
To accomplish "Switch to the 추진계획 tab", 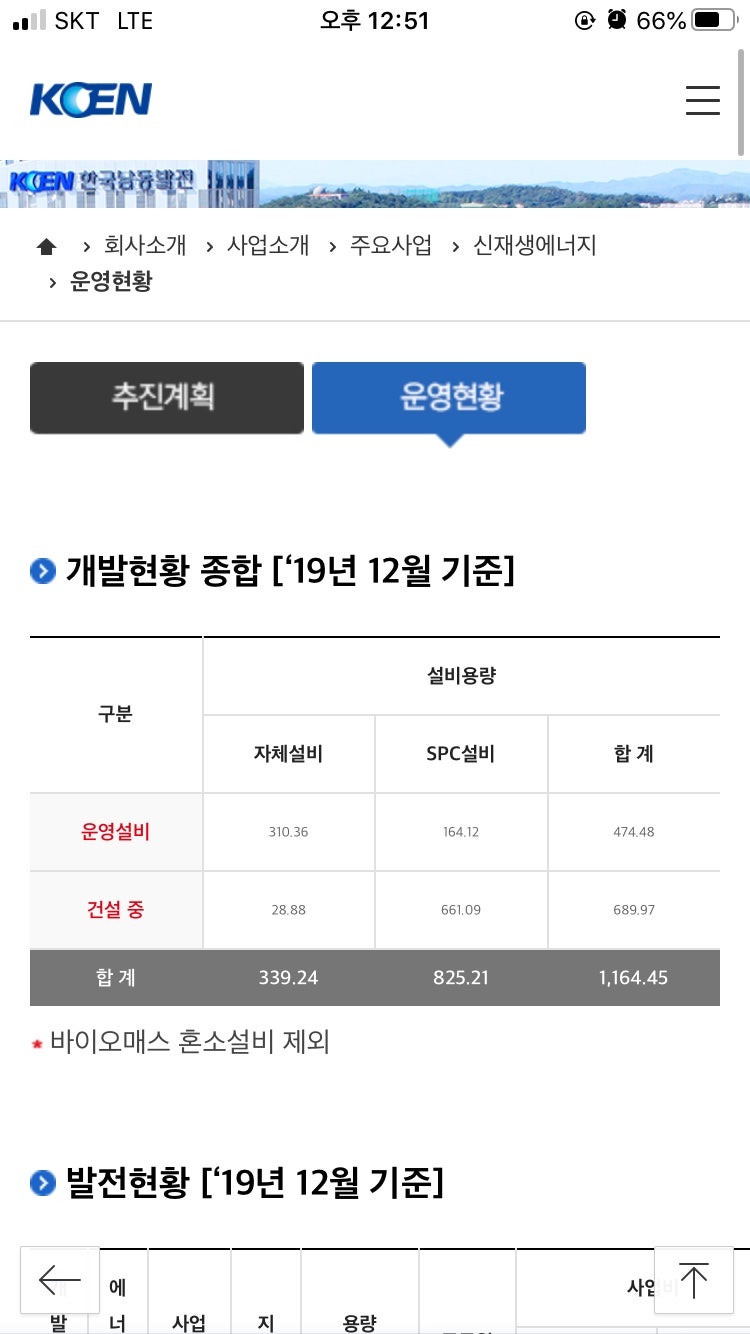I will coord(167,397).
